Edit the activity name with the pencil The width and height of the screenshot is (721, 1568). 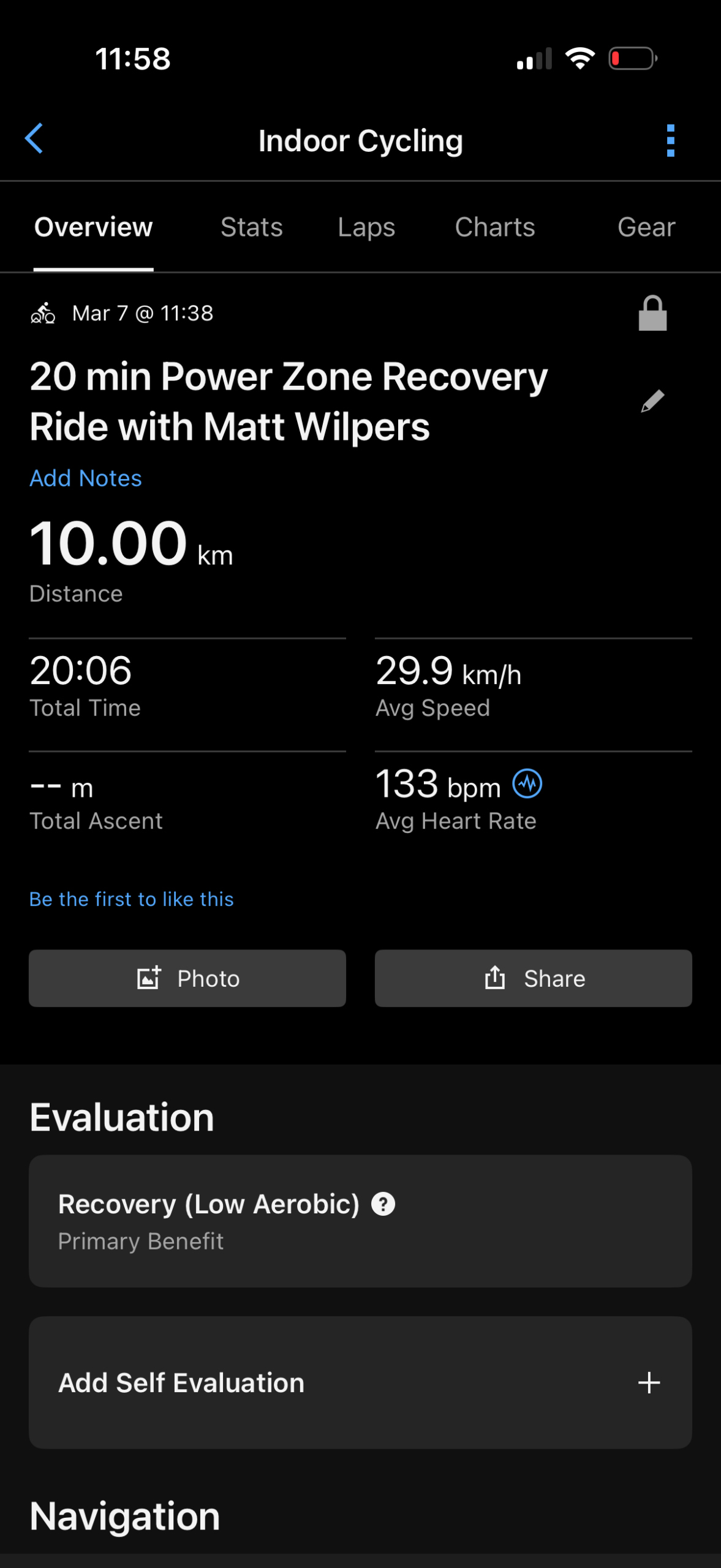(652, 401)
